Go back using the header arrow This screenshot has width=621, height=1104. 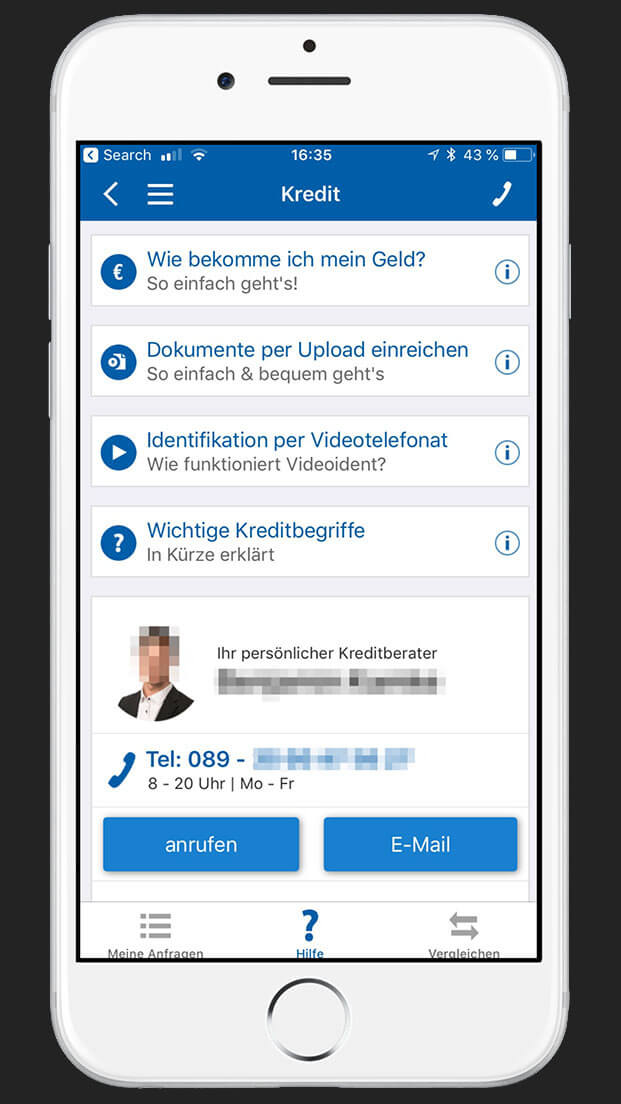[x=111, y=194]
